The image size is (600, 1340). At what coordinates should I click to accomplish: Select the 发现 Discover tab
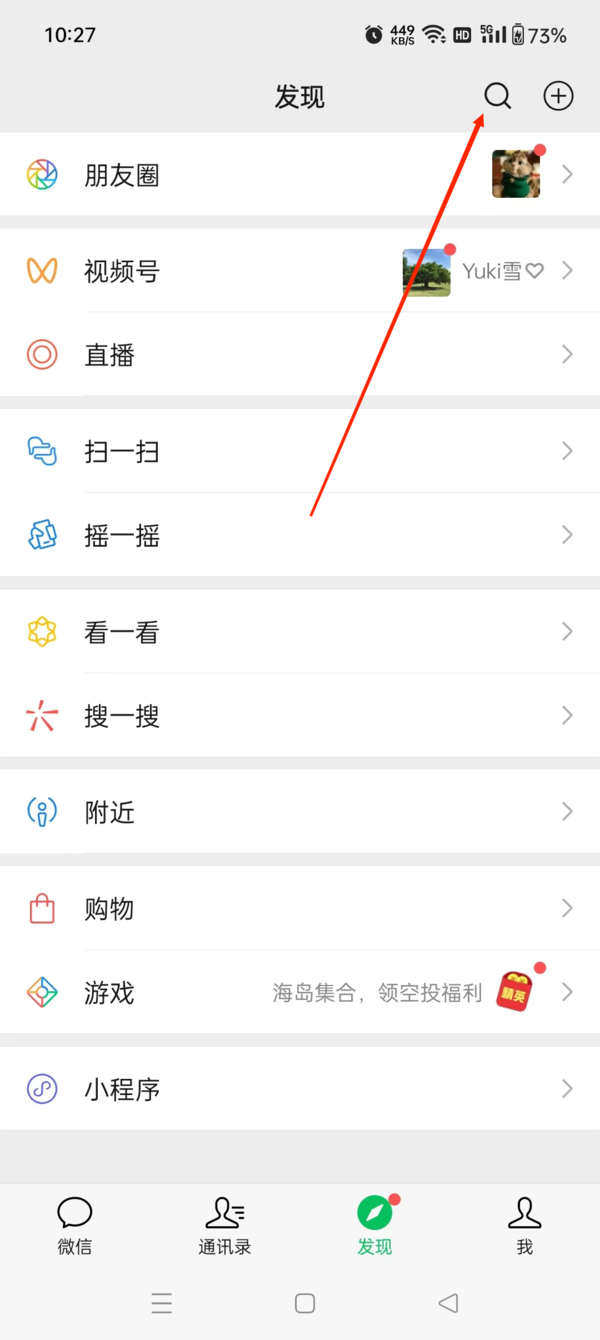[375, 1225]
